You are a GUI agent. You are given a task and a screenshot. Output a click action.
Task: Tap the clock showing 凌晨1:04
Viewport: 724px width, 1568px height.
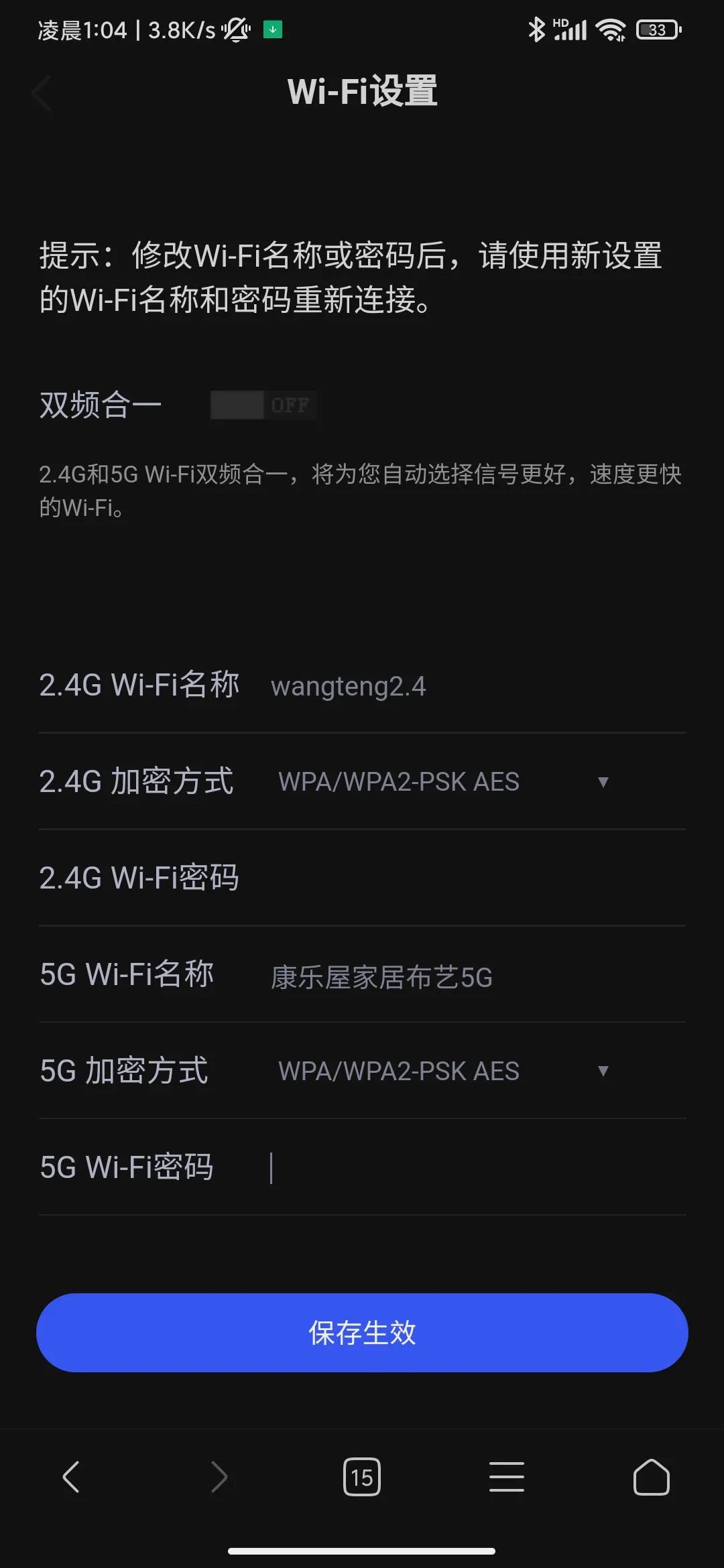click(82, 29)
